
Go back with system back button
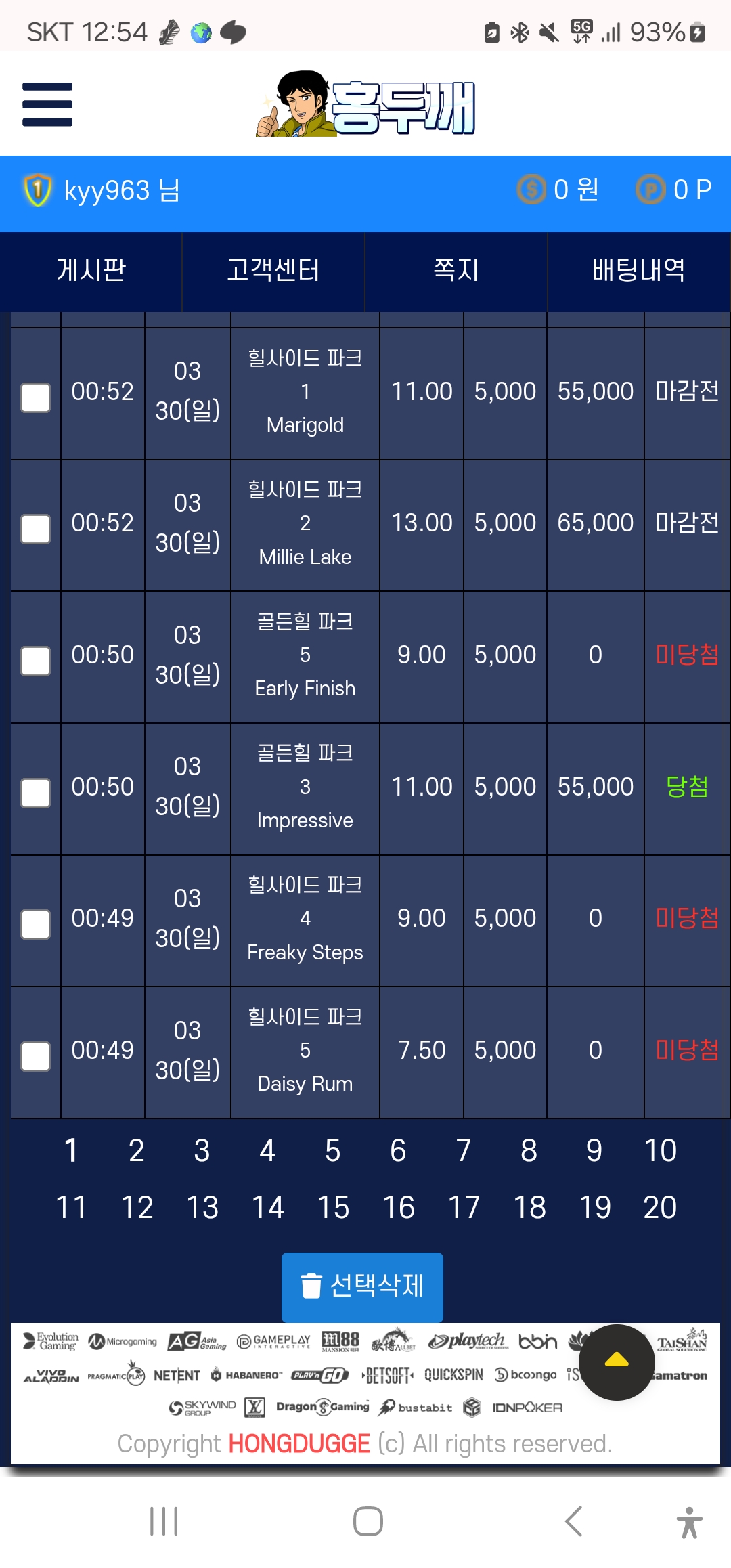pyautogui.click(x=573, y=1521)
